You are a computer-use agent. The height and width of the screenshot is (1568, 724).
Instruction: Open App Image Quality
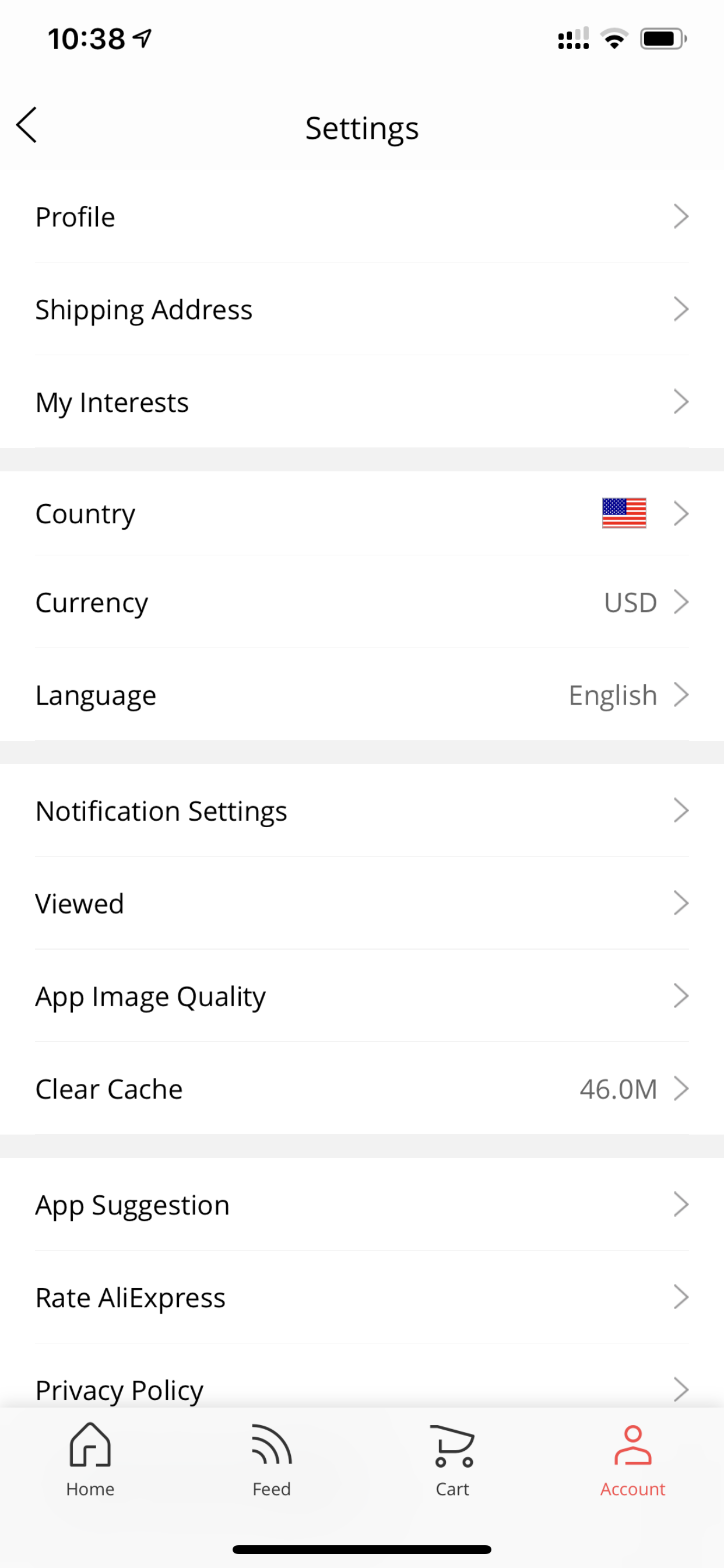click(x=362, y=996)
